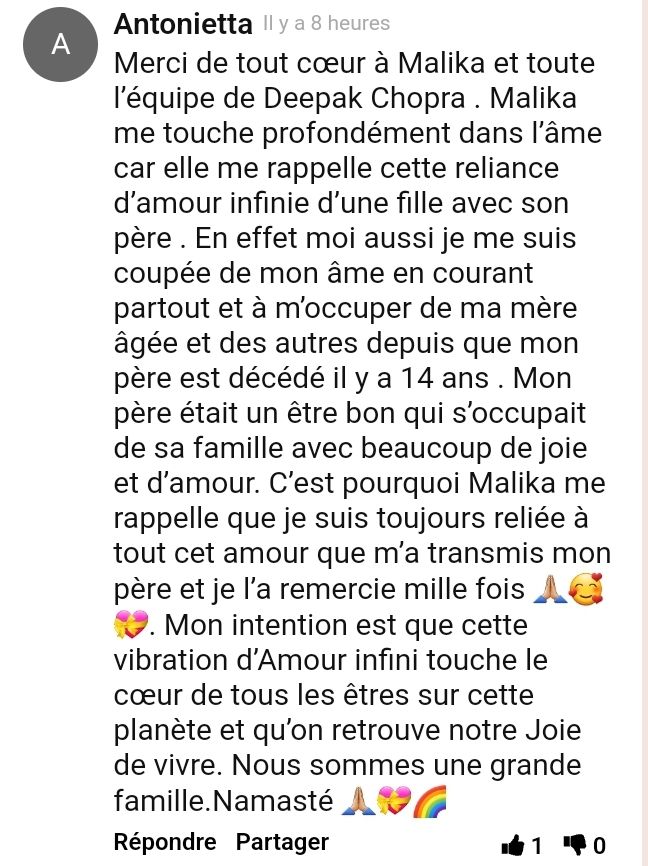Tap Partager to share the comment

(282, 842)
